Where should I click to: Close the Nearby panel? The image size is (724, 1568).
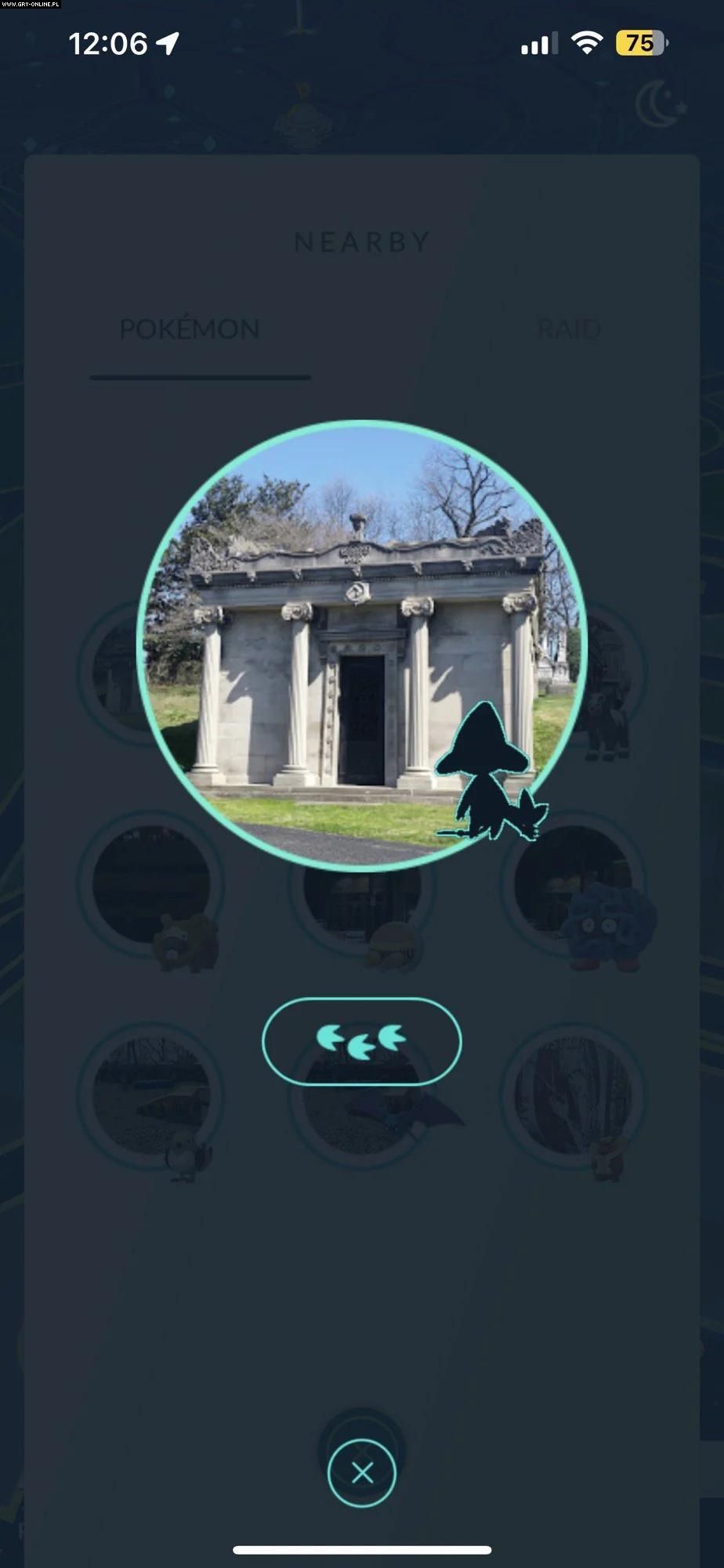(x=362, y=1473)
